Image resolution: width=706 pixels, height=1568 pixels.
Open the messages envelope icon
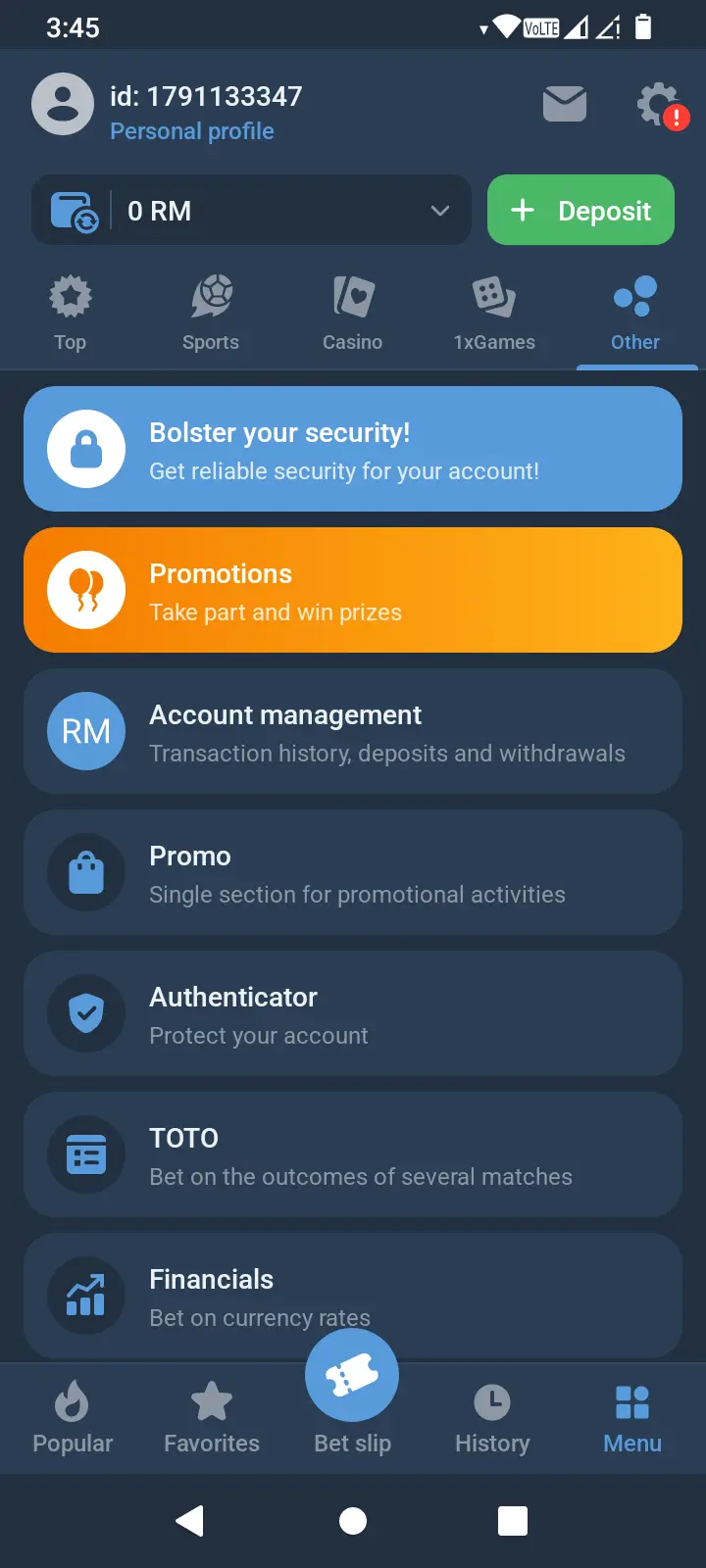pos(565,104)
